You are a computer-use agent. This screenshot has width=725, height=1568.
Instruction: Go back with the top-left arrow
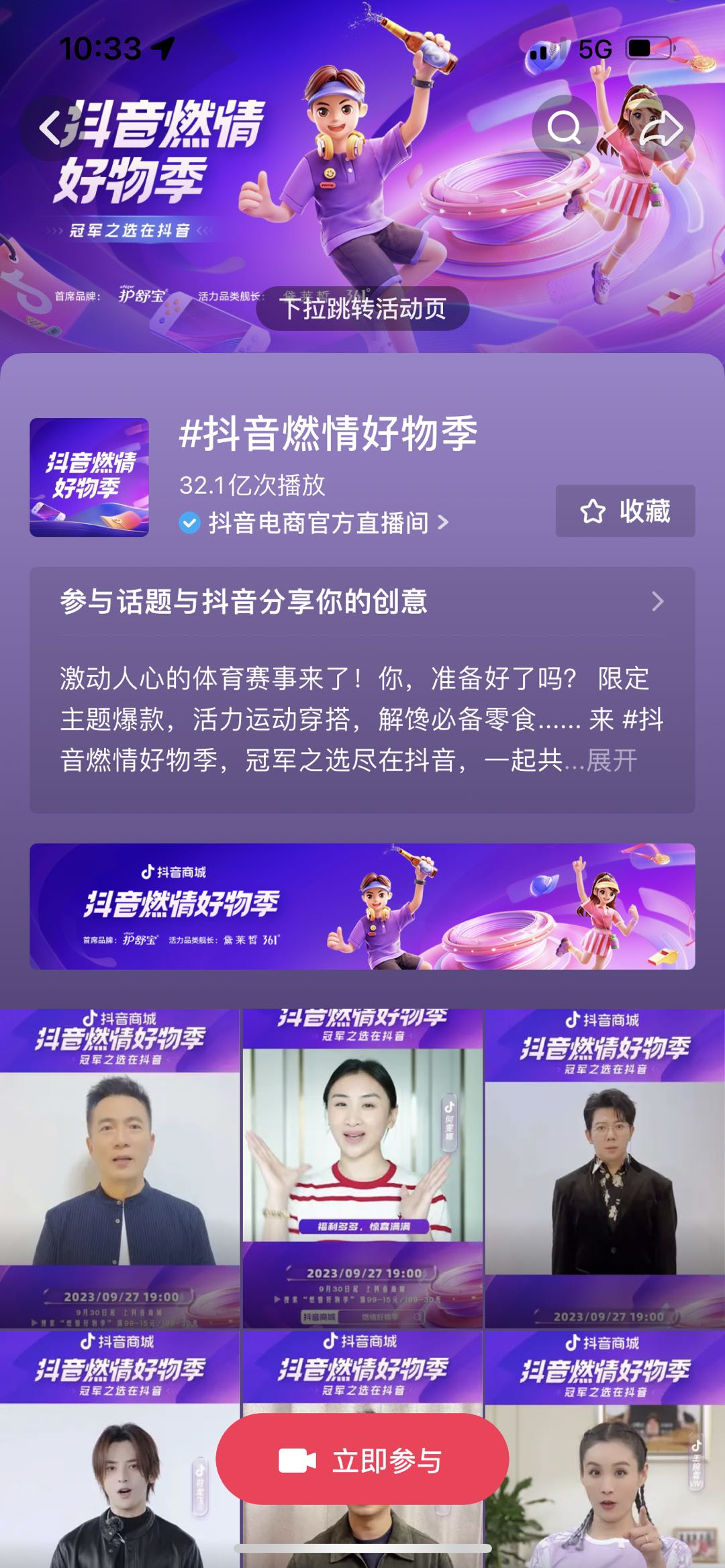(50, 127)
